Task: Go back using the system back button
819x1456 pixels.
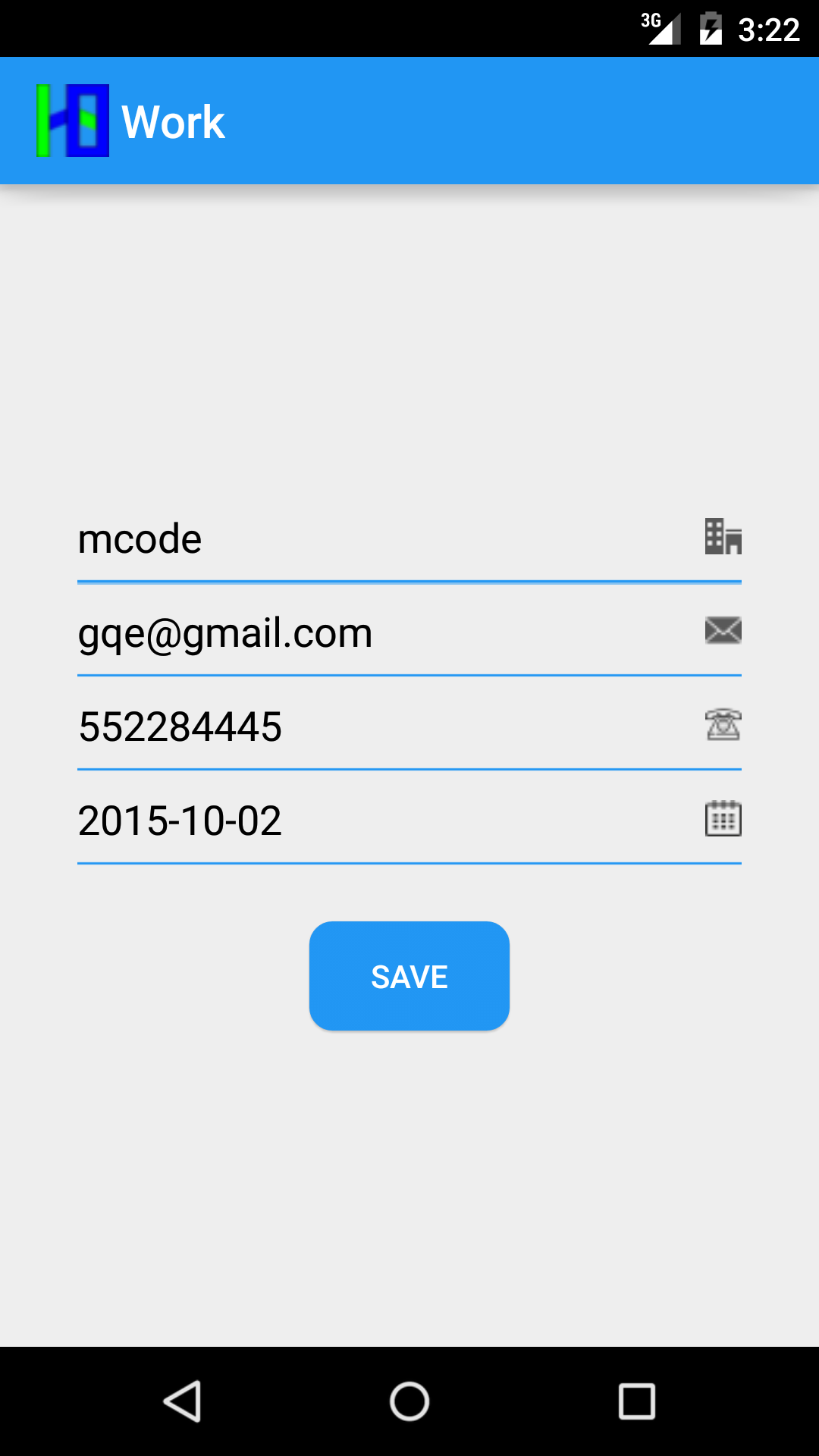Action: coord(182,1401)
